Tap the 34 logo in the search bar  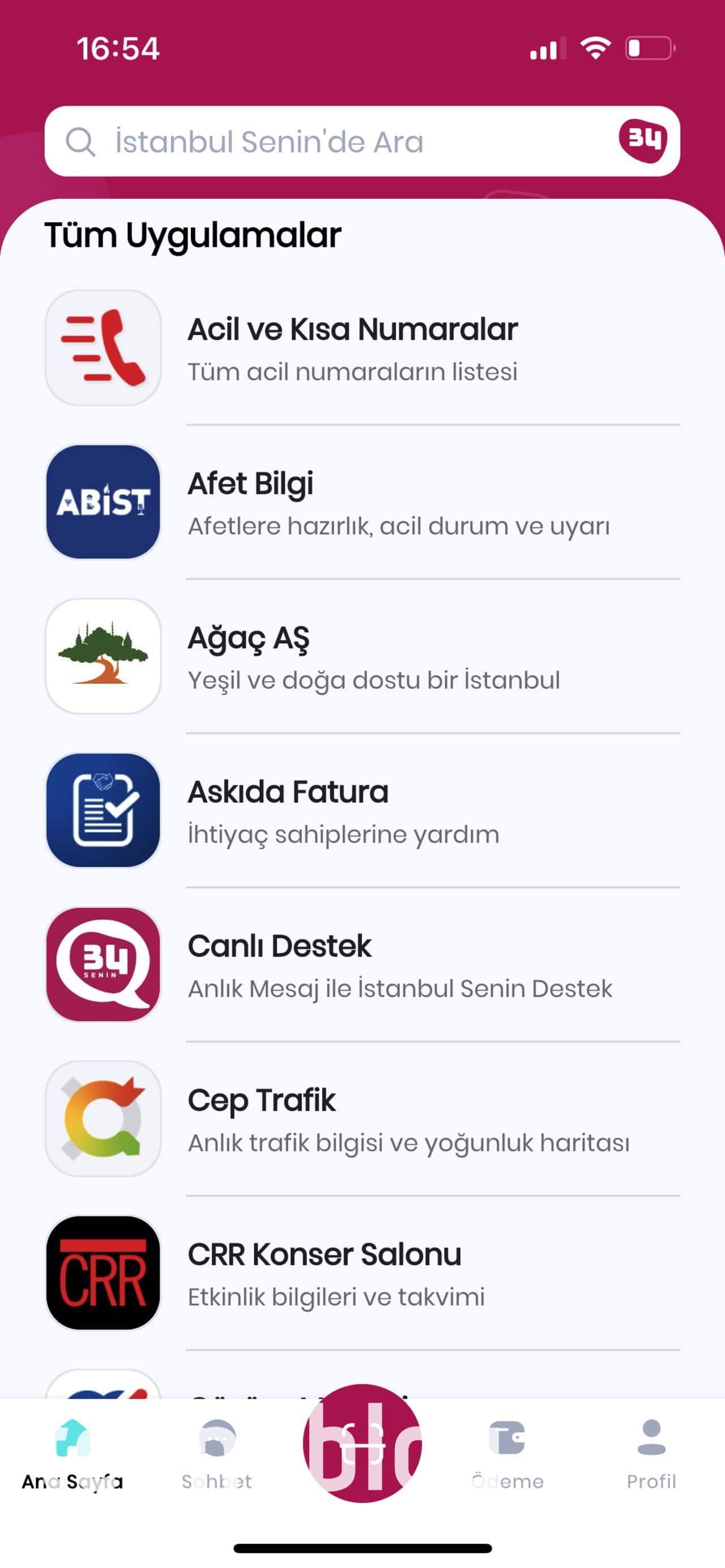coord(642,141)
